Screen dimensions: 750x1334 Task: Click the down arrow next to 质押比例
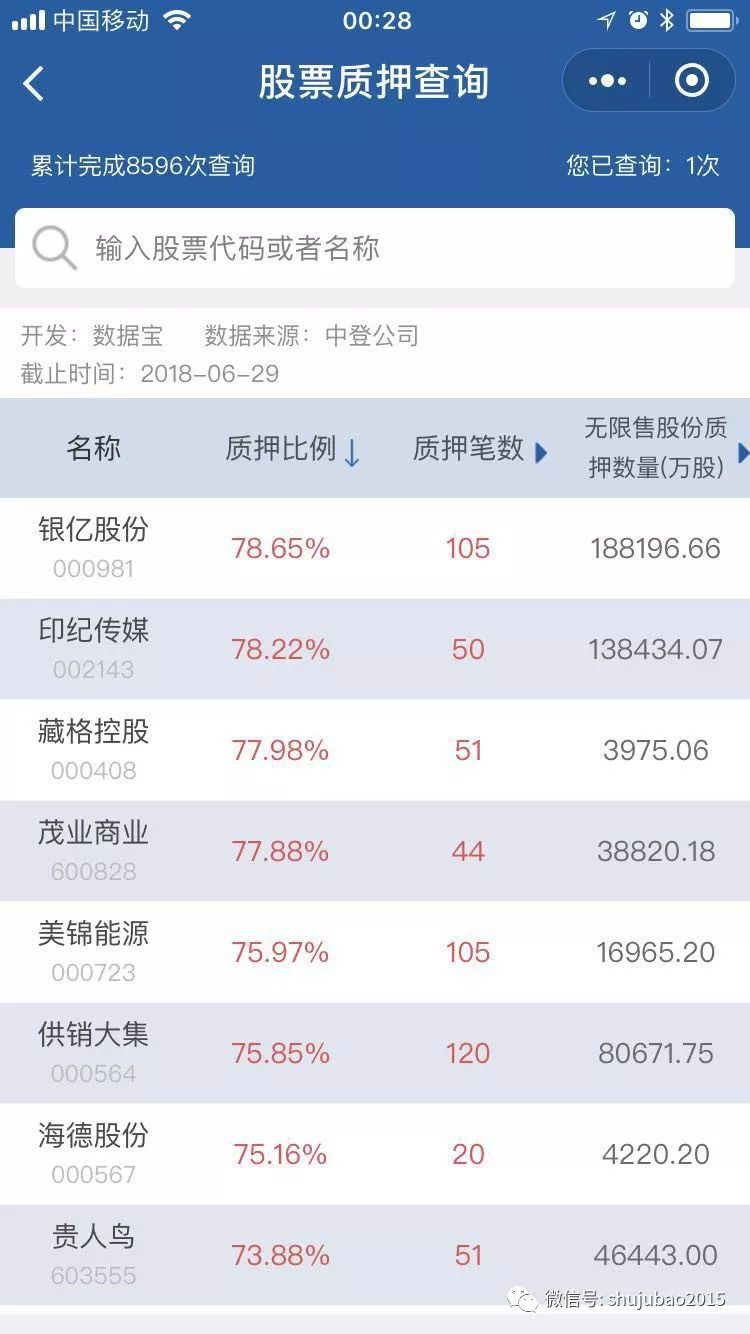(x=350, y=452)
